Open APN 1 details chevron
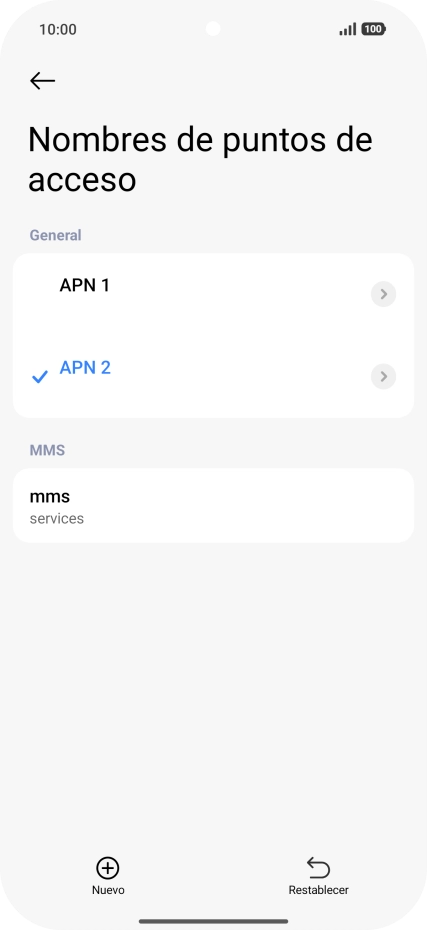This screenshot has width=427, height=930. (x=384, y=294)
